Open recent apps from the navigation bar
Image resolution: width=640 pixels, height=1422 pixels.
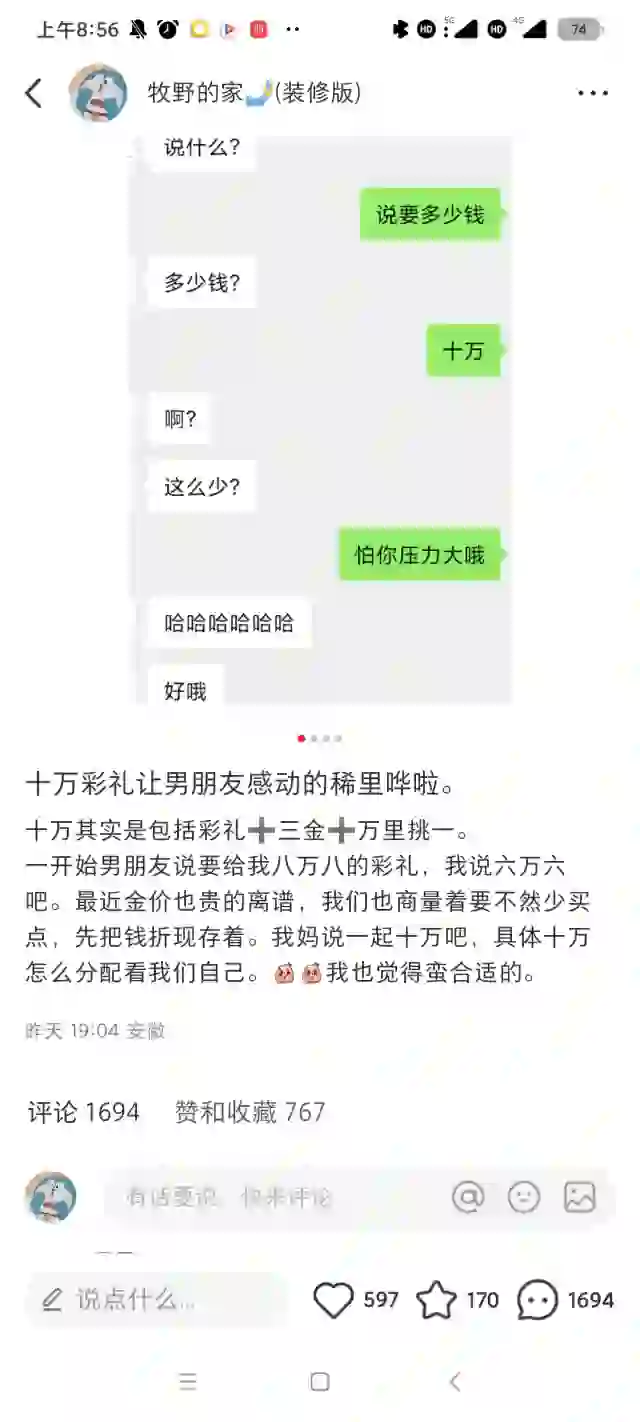[x=187, y=1381]
